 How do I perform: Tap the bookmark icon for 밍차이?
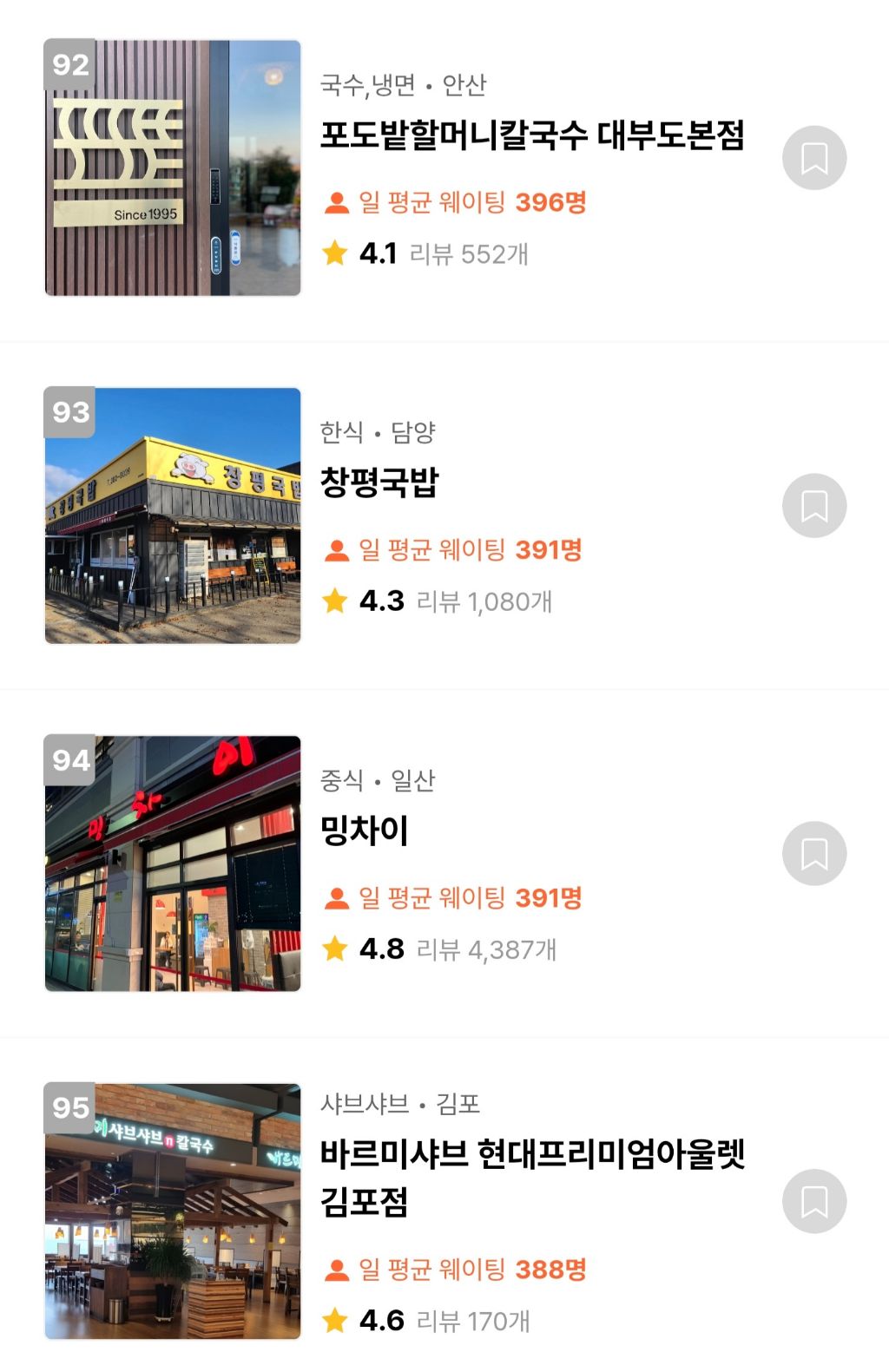pyautogui.click(x=813, y=853)
